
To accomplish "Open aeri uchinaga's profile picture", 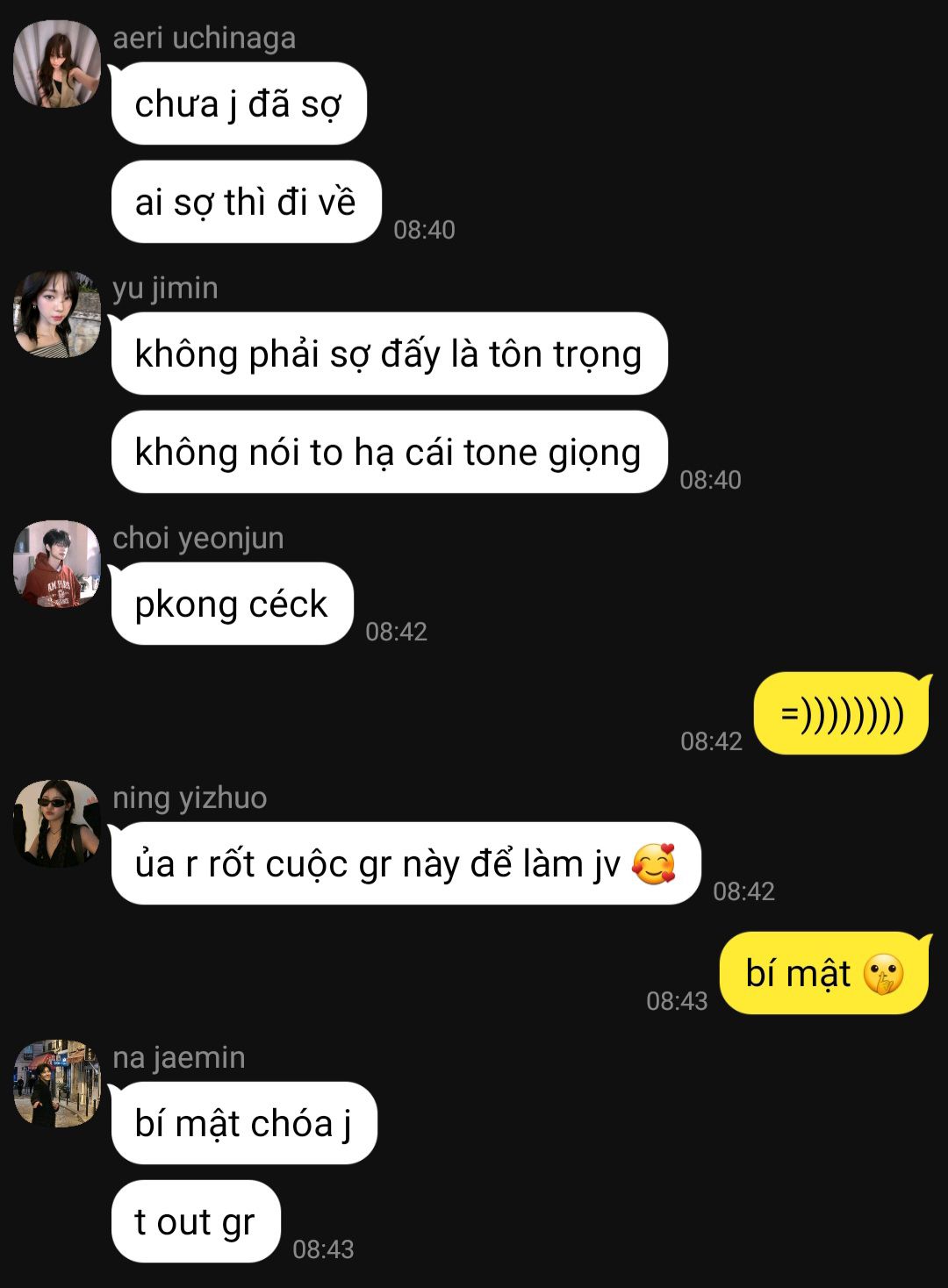I will click(x=57, y=64).
